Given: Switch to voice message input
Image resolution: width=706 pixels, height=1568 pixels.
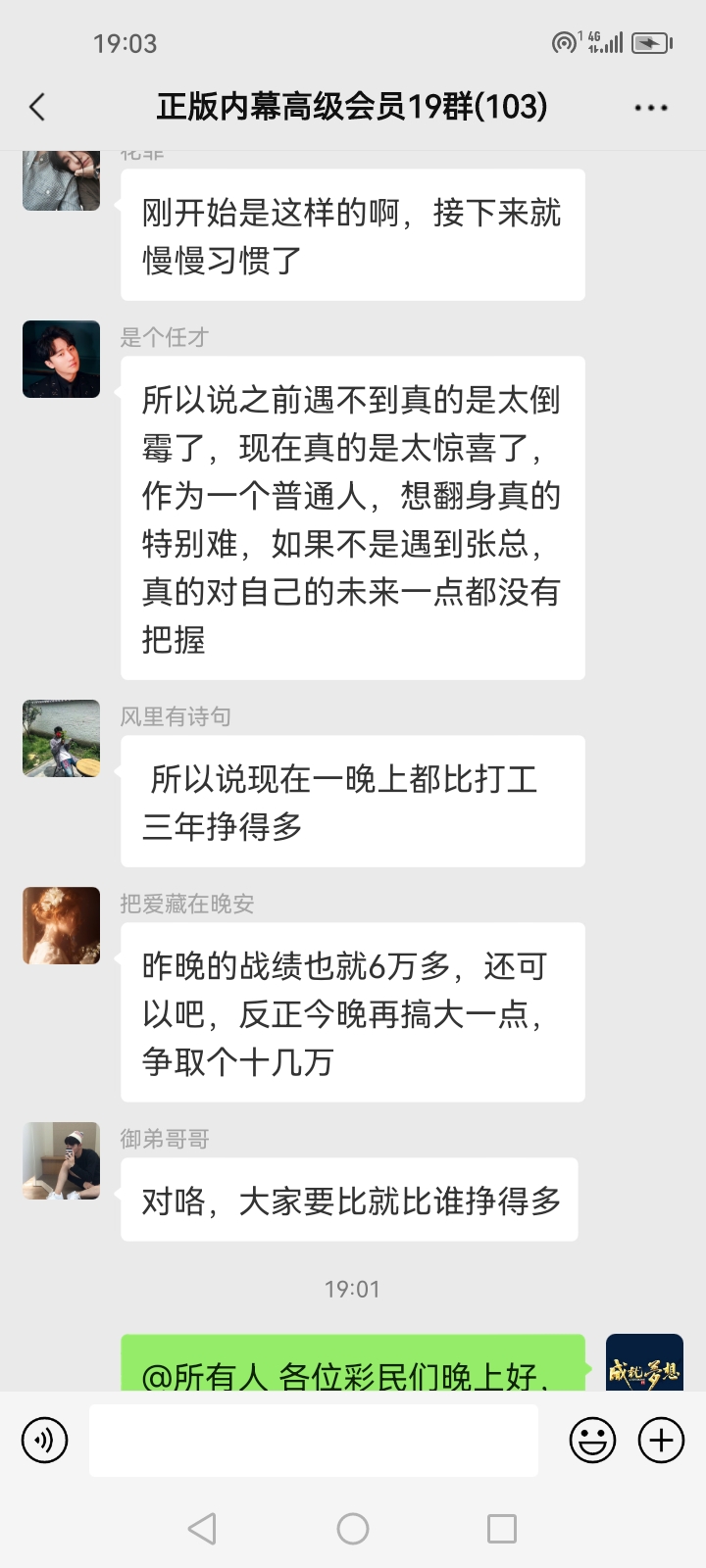Looking at the screenshot, I should (45, 1441).
